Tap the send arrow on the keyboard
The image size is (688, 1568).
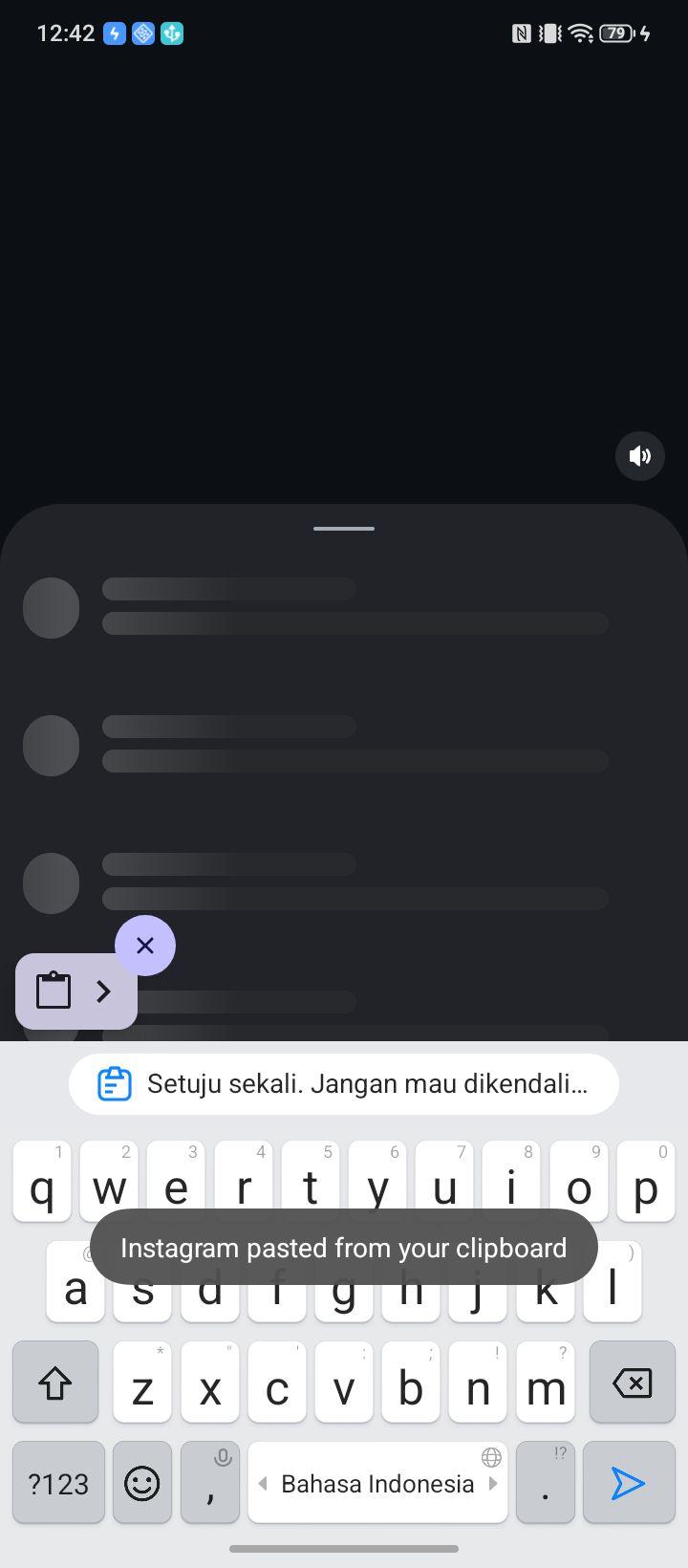click(x=630, y=1483)
